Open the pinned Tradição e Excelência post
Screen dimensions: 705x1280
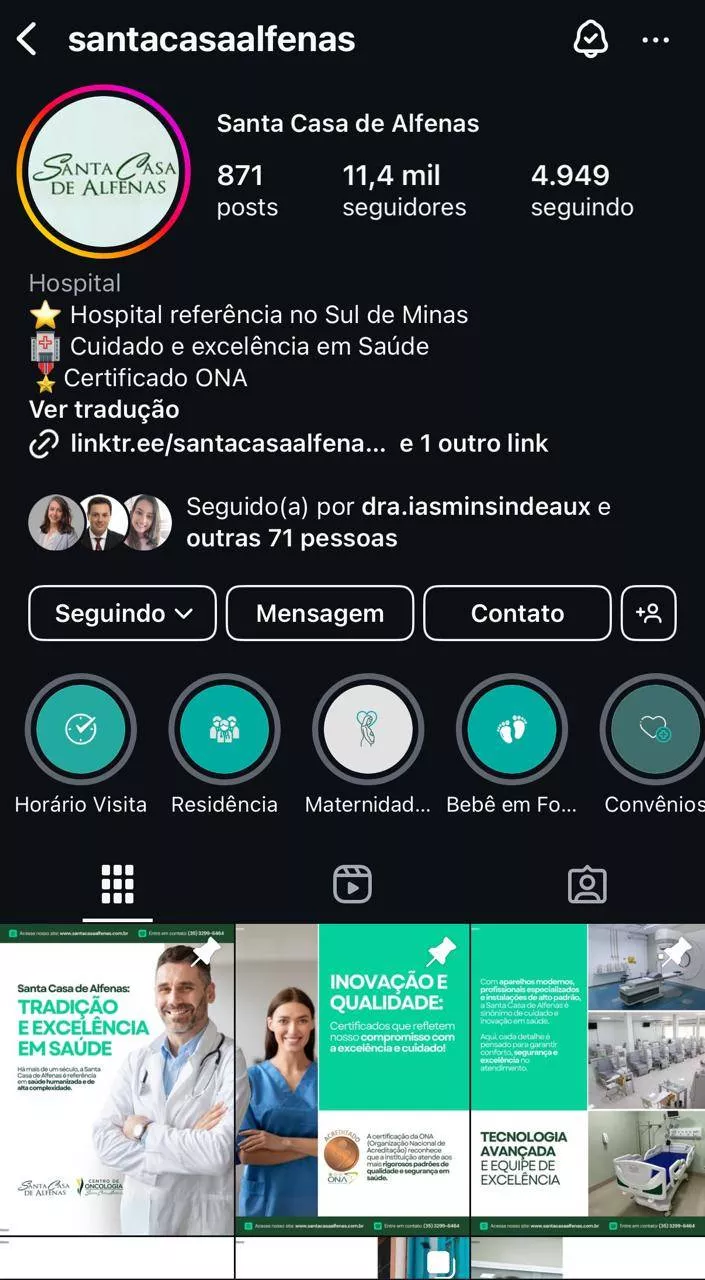click(x=116, y=1080)
